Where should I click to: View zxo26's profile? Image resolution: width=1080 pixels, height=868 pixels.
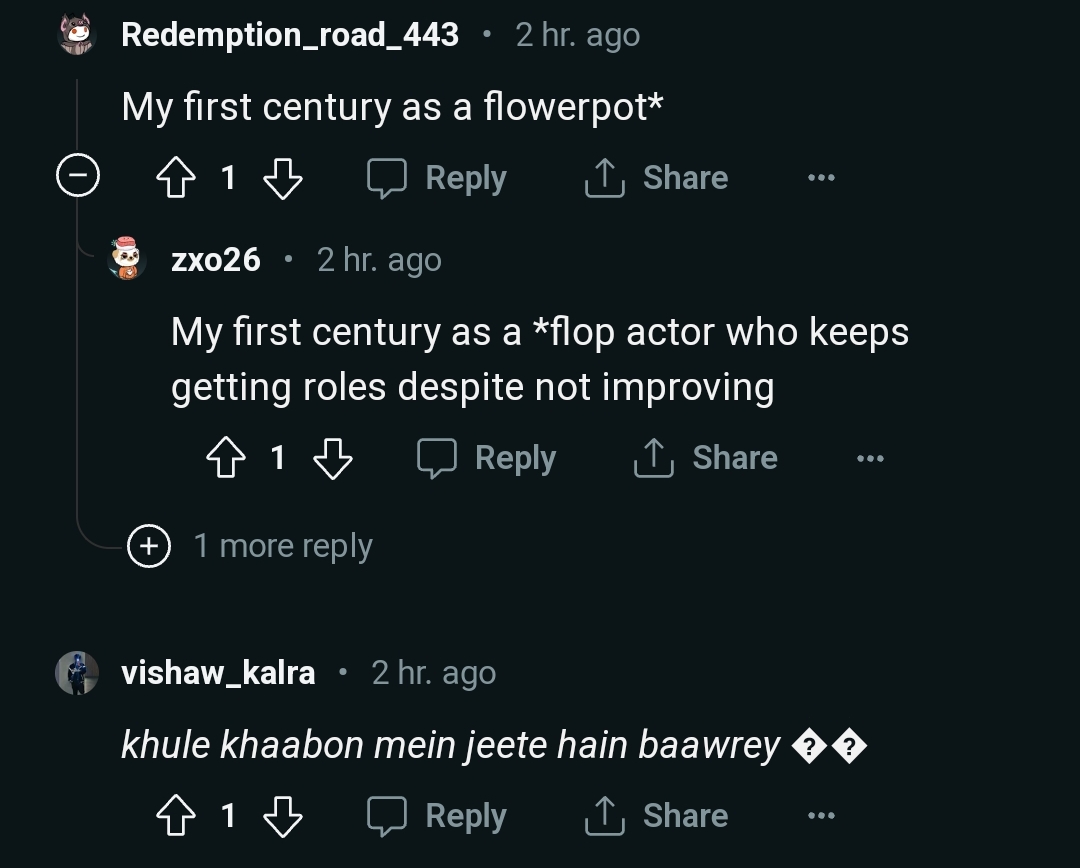point(215,260)
